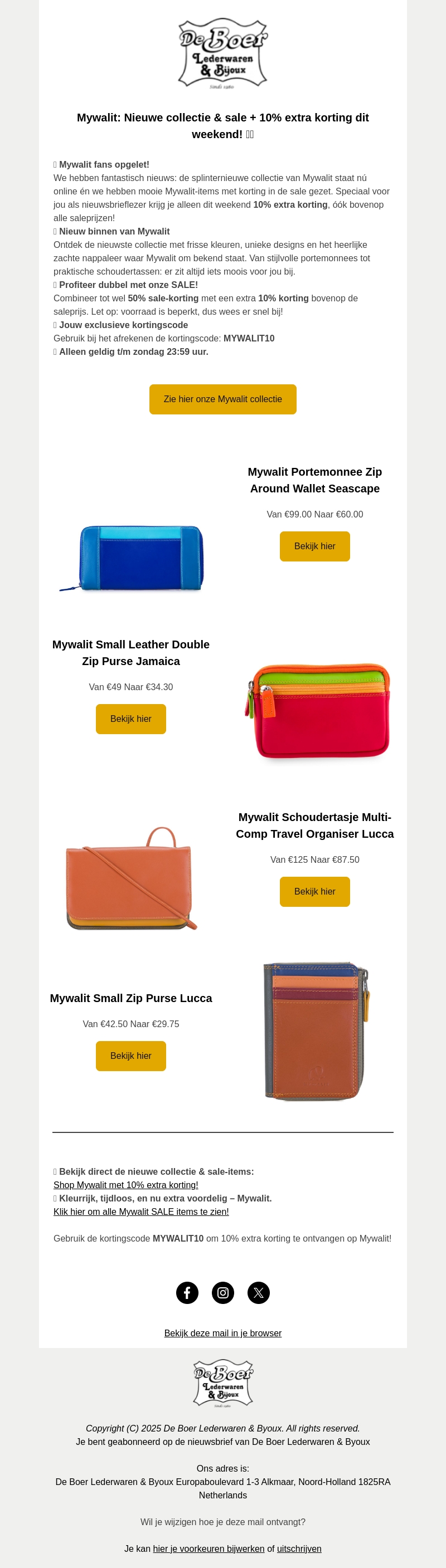Tap 'Bekijk hier' for Travel Organiser Lucca
Image resolution: width=446 pixels, height=1568 pixels.
[314, 892]
